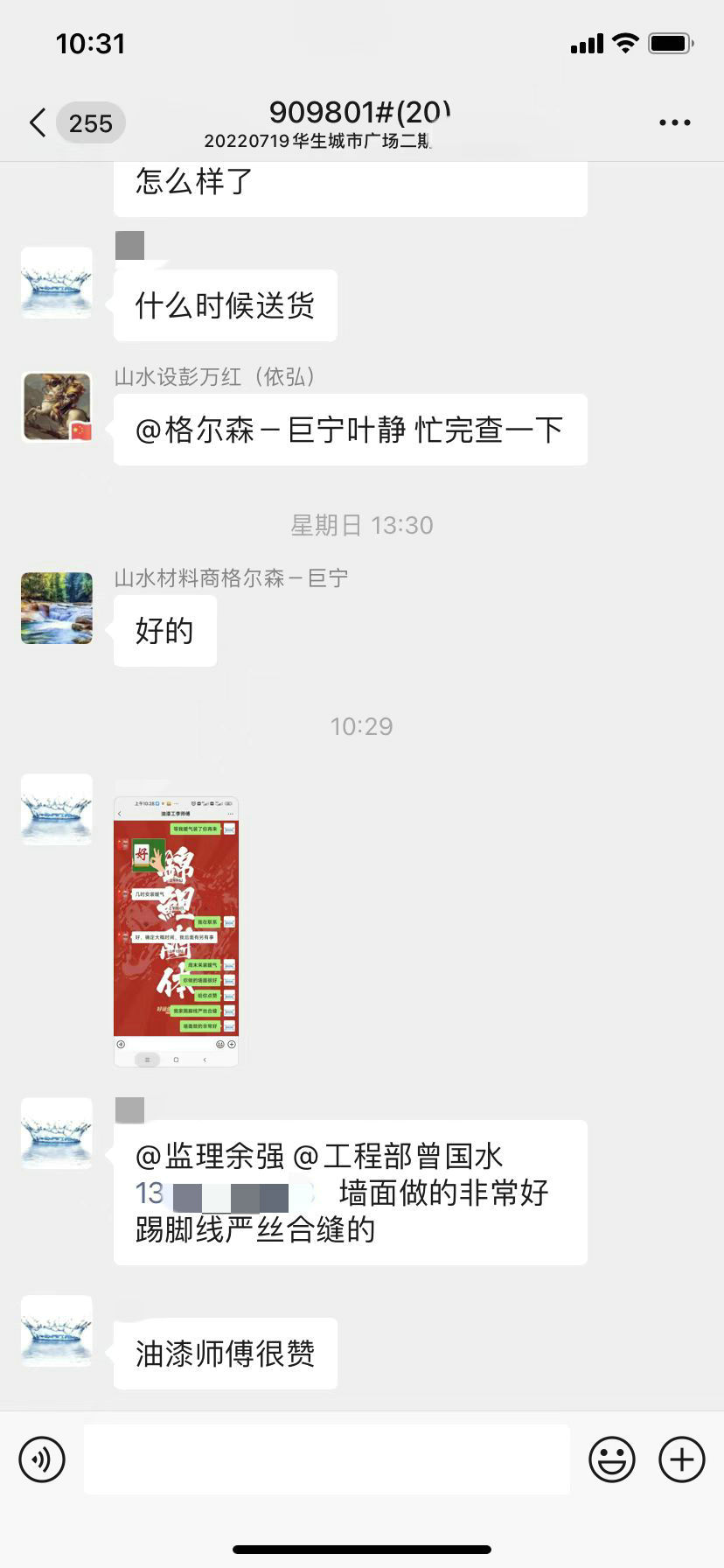Select the 什么时候送货 message bubble
Screen dimensions: 724x1568
pos(225,305)
